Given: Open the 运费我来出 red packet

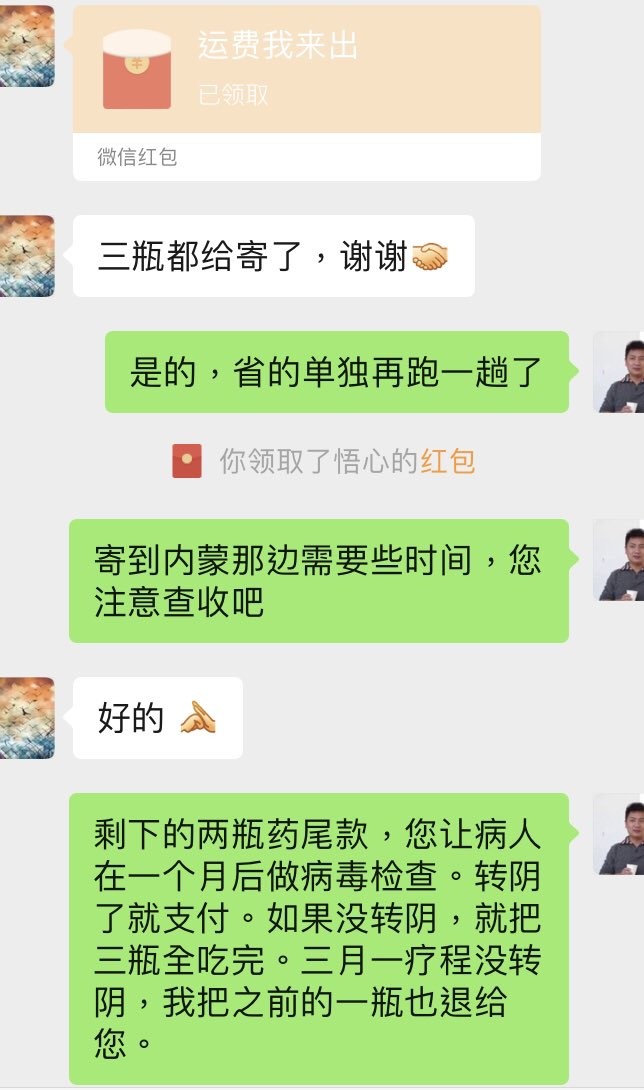Looking at the screenshot, I should point(306,70).
